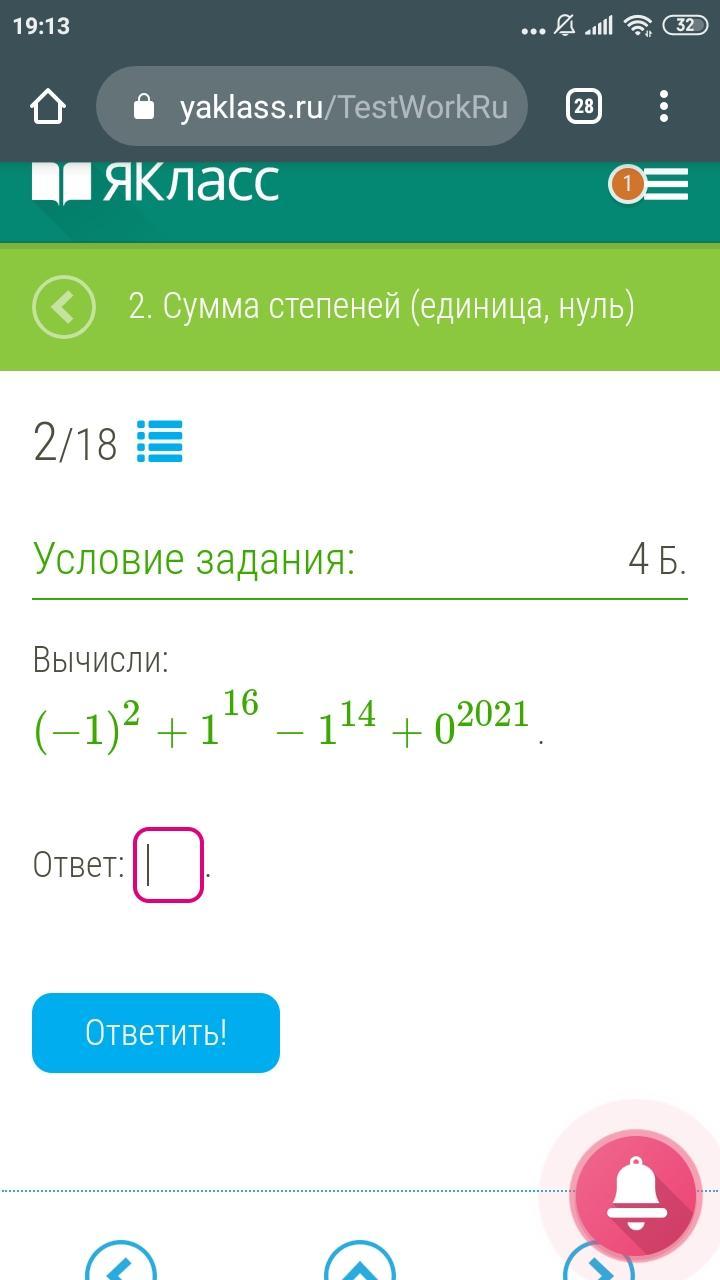The image size is (720, 1280).
Task: Go back from the Сумма степеней task
Action: coord(64,307)
